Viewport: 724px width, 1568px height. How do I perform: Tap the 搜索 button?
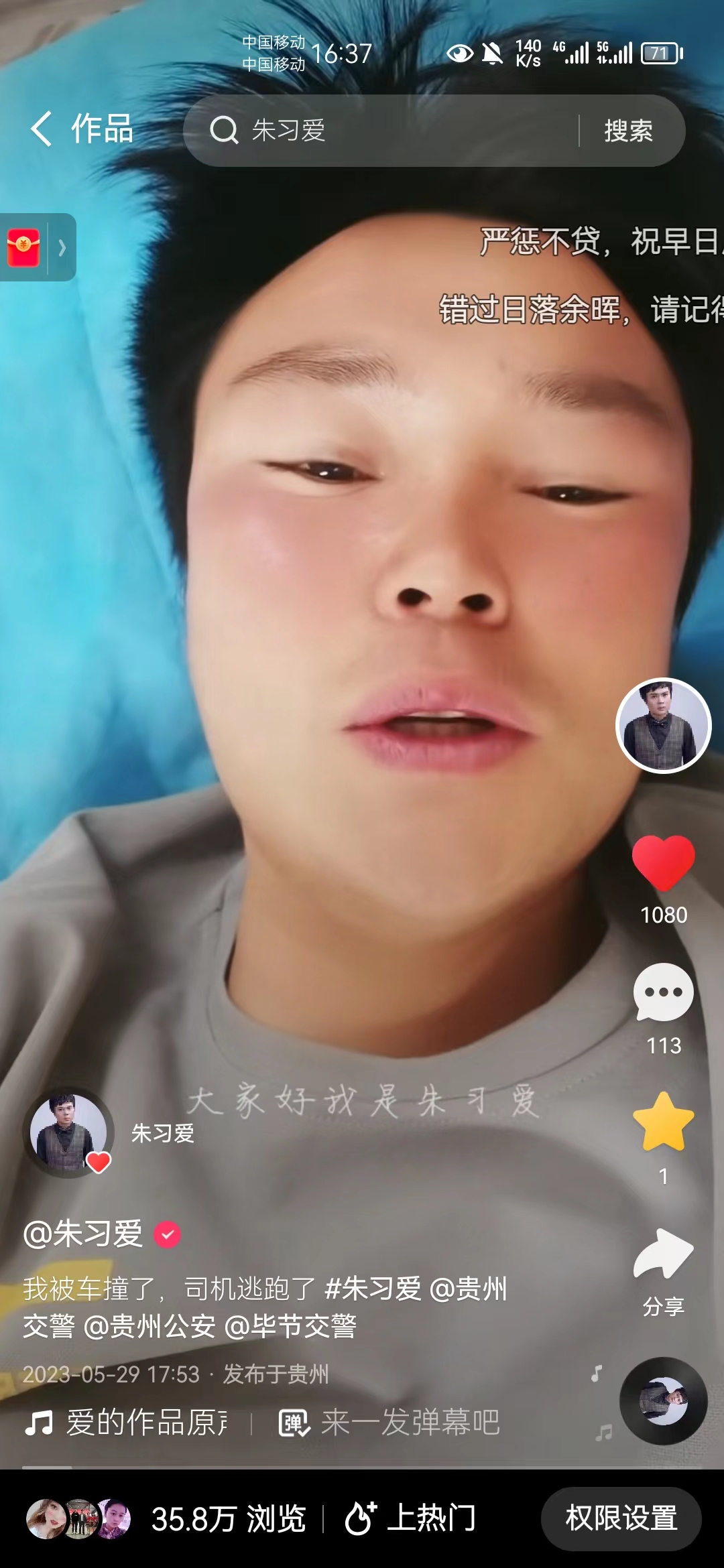click(628, 131)
